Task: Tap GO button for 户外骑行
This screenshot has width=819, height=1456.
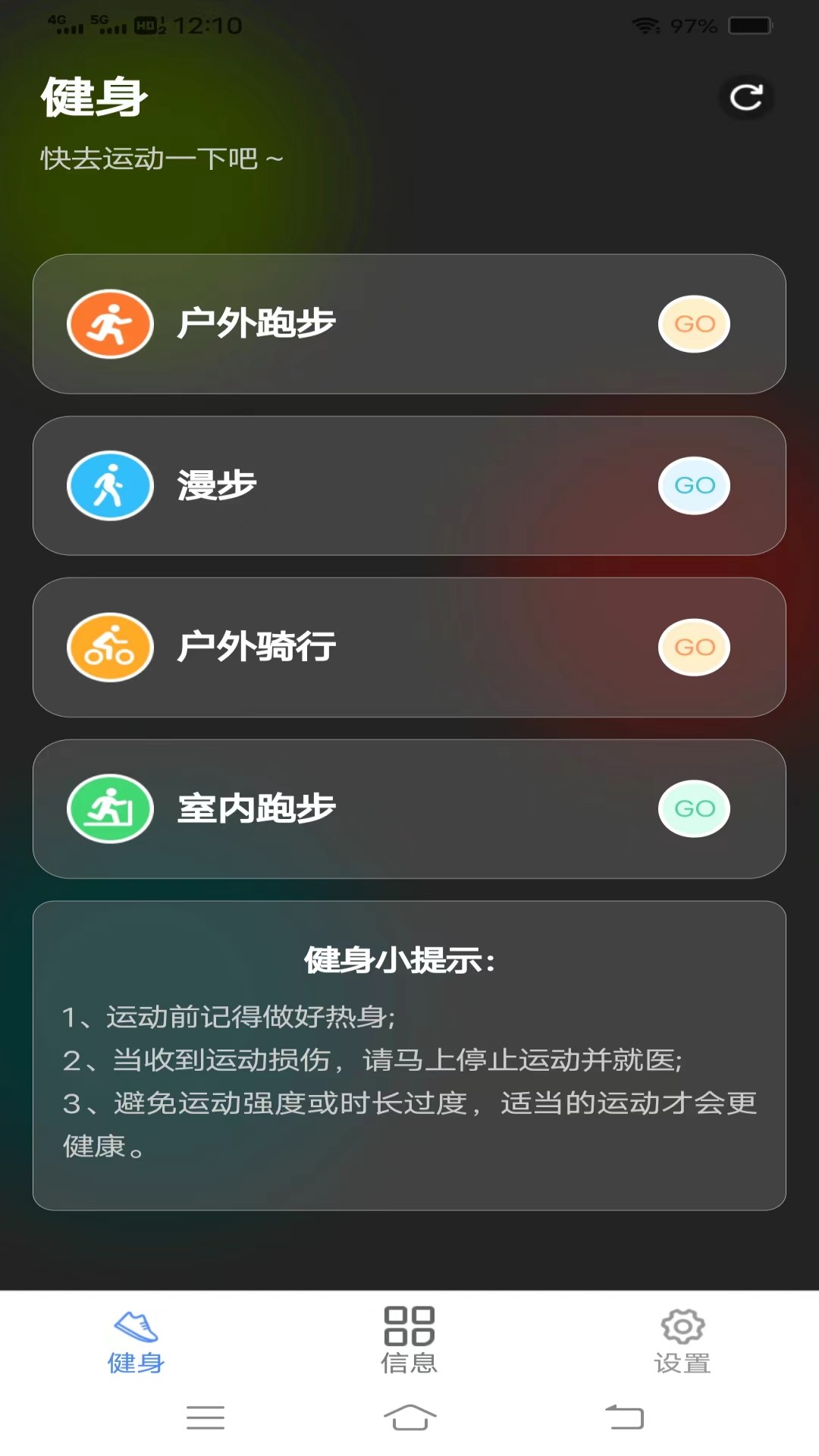Action: pyautogui.click(x=694, y=648)
